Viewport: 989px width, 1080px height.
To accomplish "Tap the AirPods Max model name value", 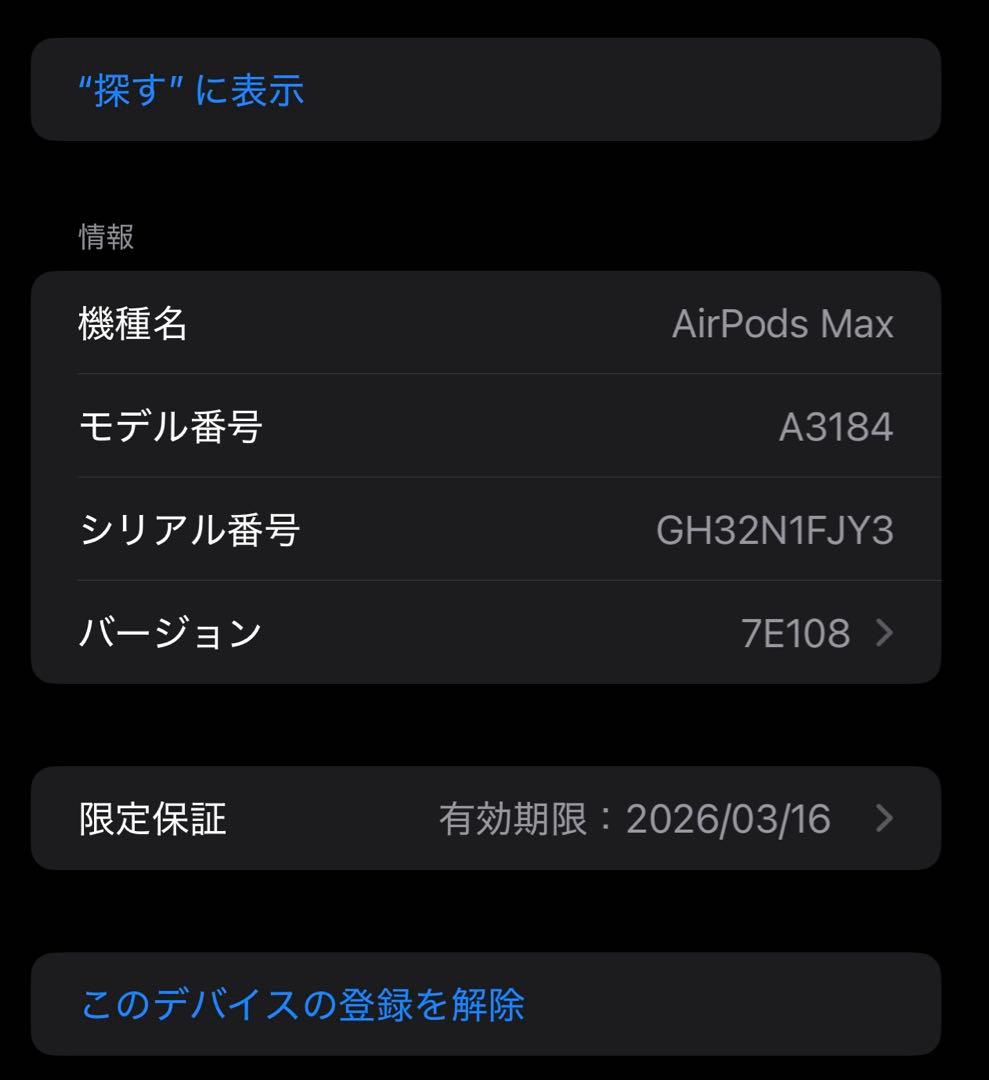I will 783,323.
